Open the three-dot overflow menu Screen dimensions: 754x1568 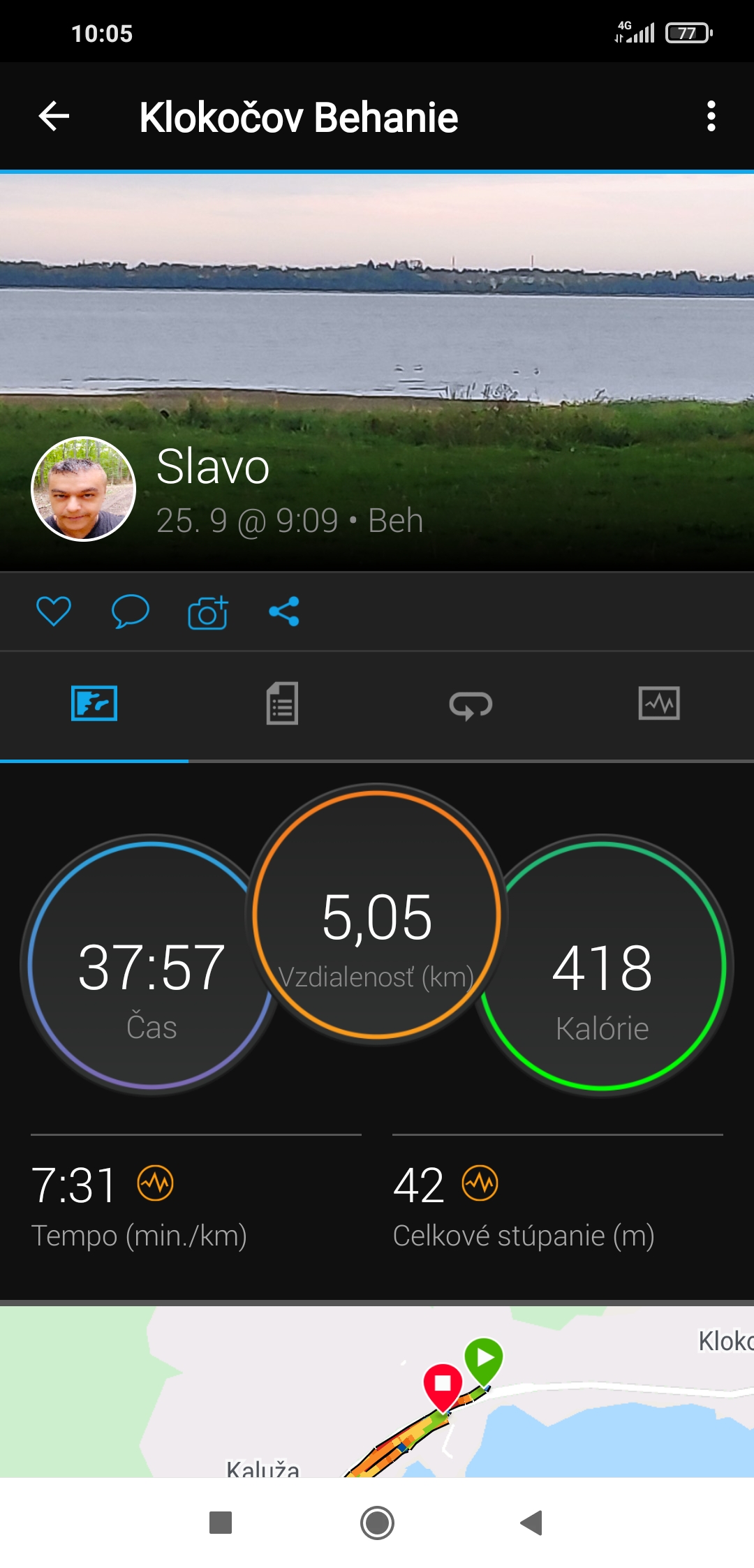pyautogui.click(x=711, y=116)
